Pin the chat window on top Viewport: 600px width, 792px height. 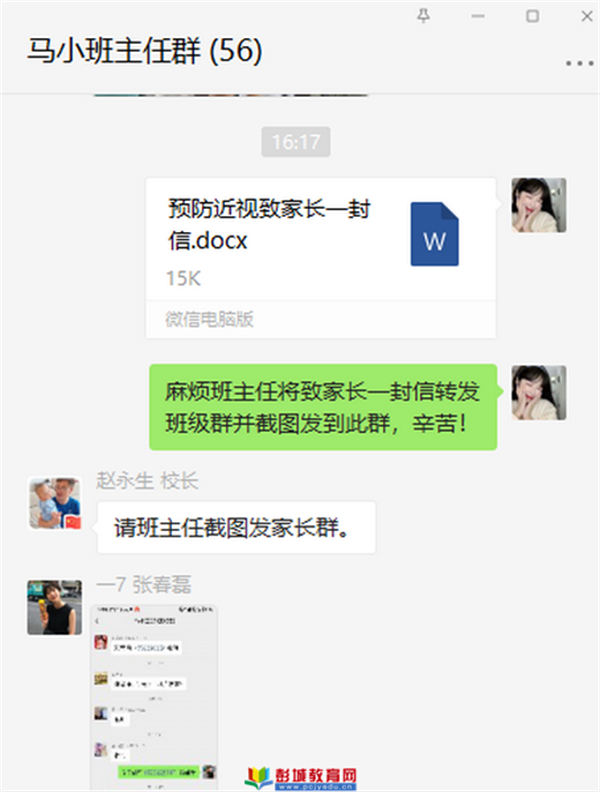423,15
